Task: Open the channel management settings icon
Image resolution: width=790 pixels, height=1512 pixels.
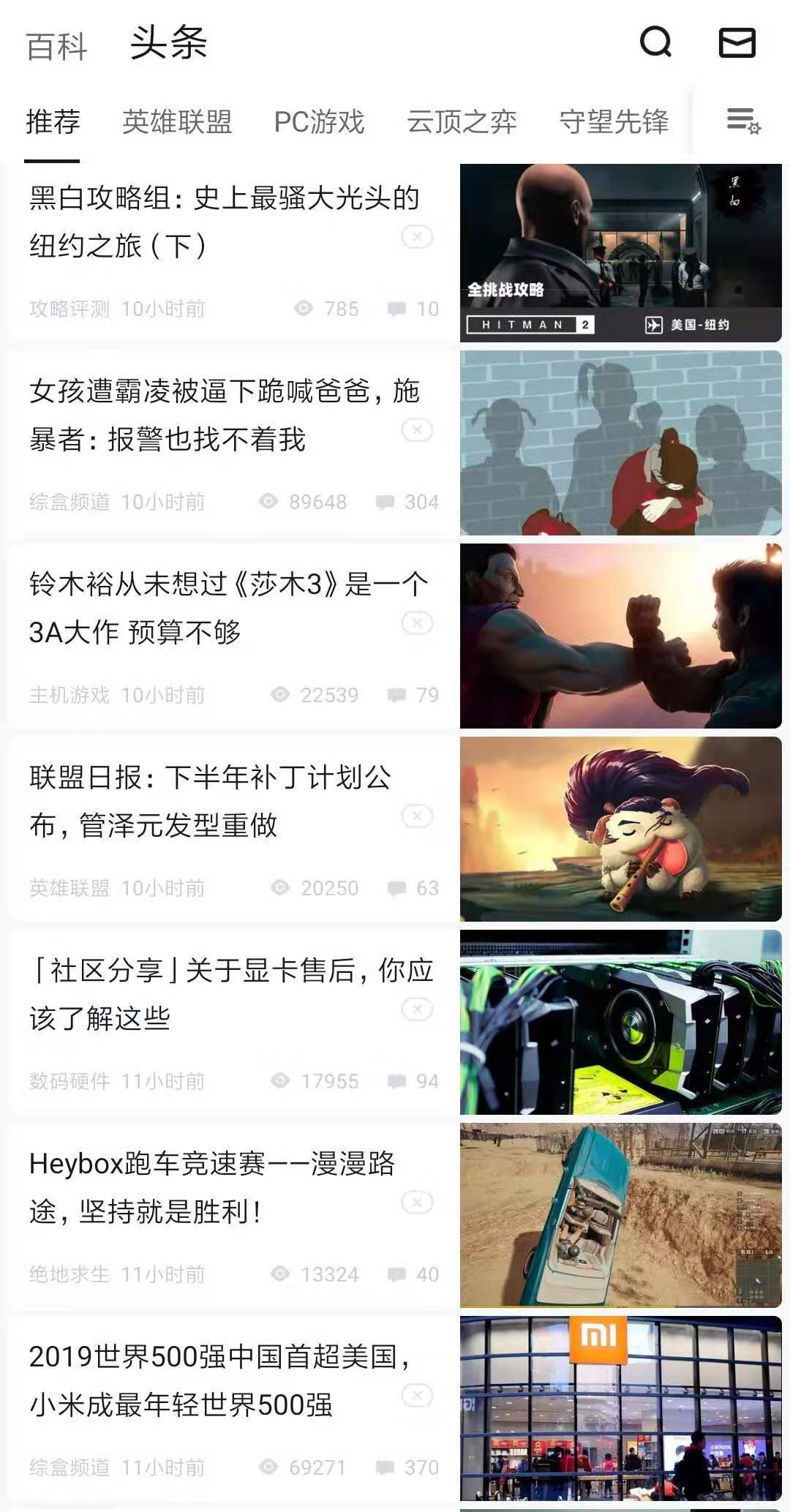Action: (x=743, y=120)
